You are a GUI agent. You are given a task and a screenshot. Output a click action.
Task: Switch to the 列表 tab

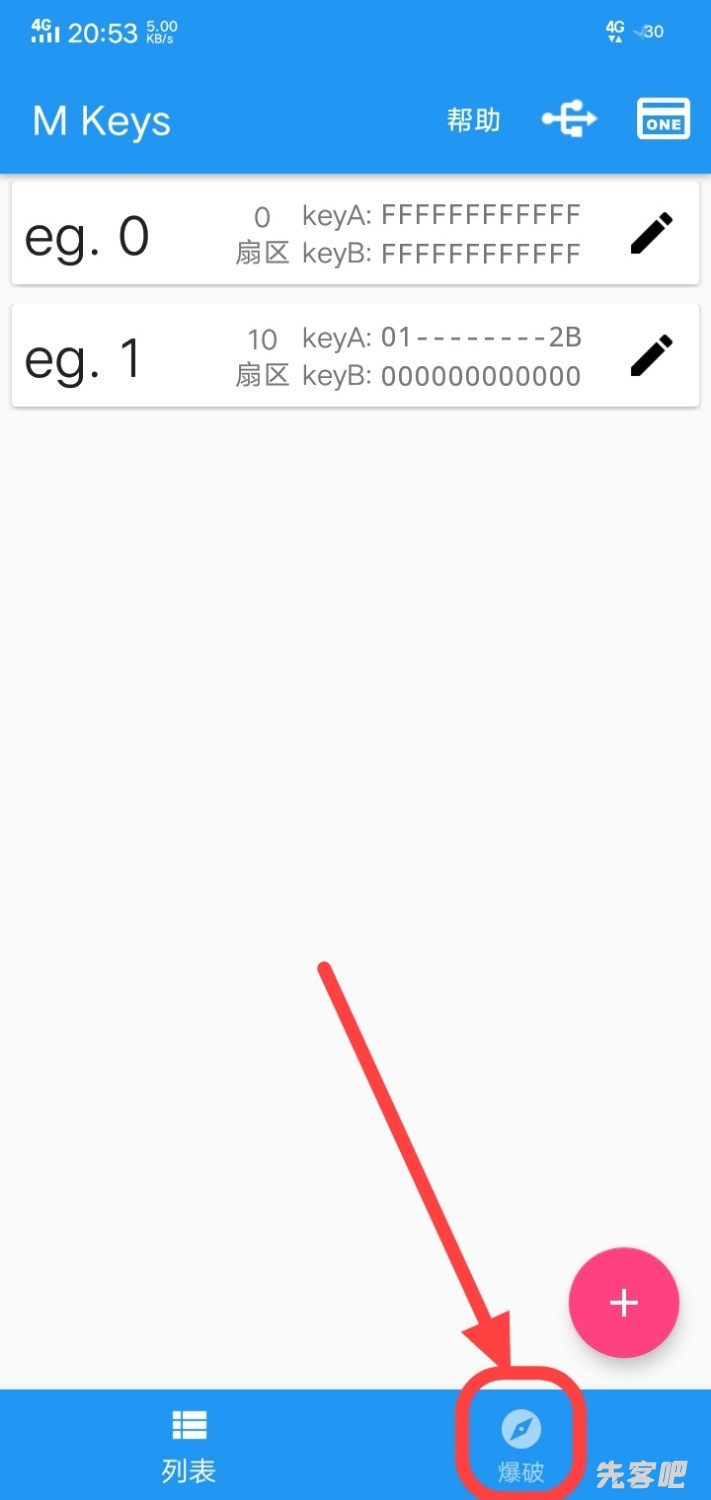click(189, 1445)
